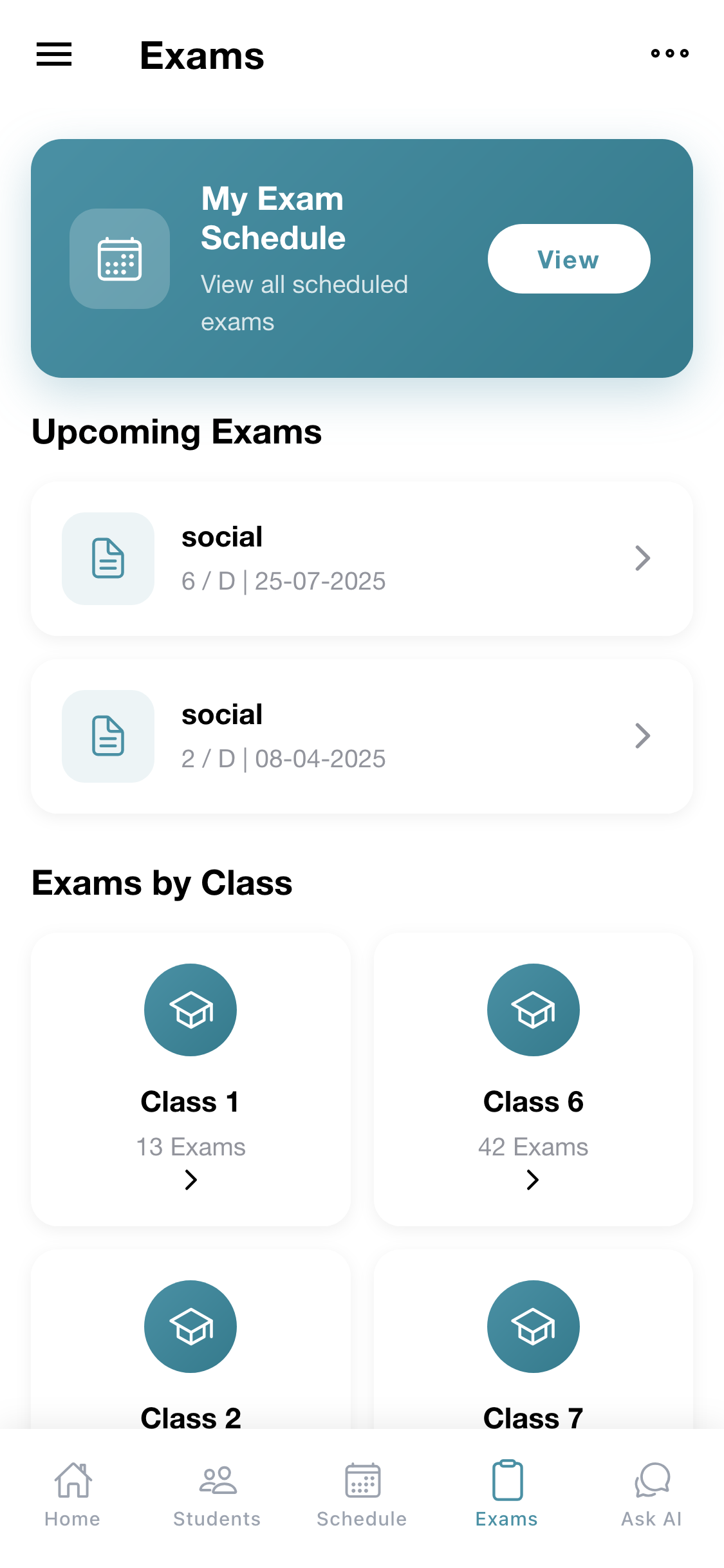The image size is (724, 1568).
Task: Click the graduation cap icon on Class 7 card
Action: point(533,1326)
